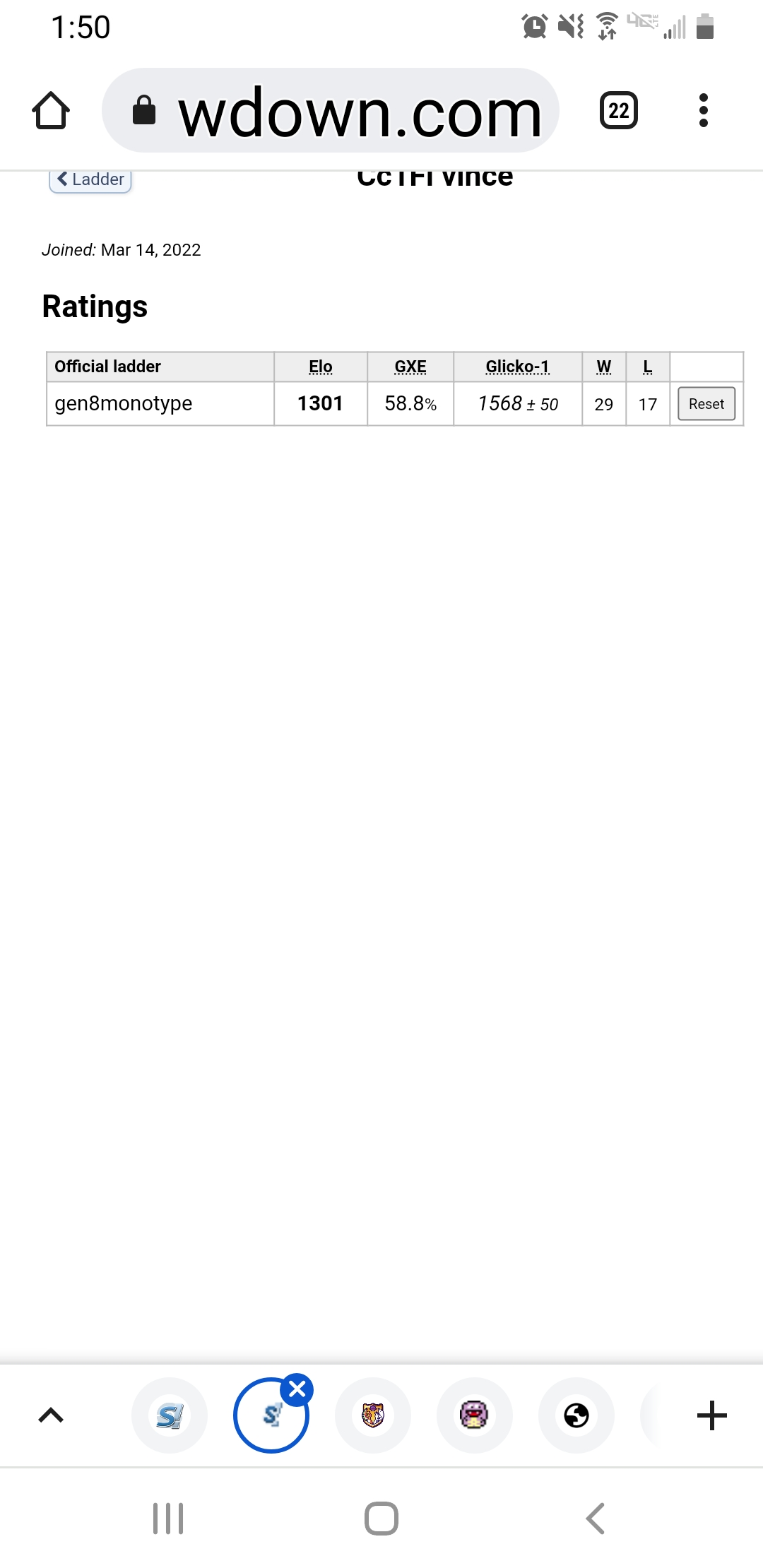
Task: Go back to the Ladder page
Action: tap(90, 179)
